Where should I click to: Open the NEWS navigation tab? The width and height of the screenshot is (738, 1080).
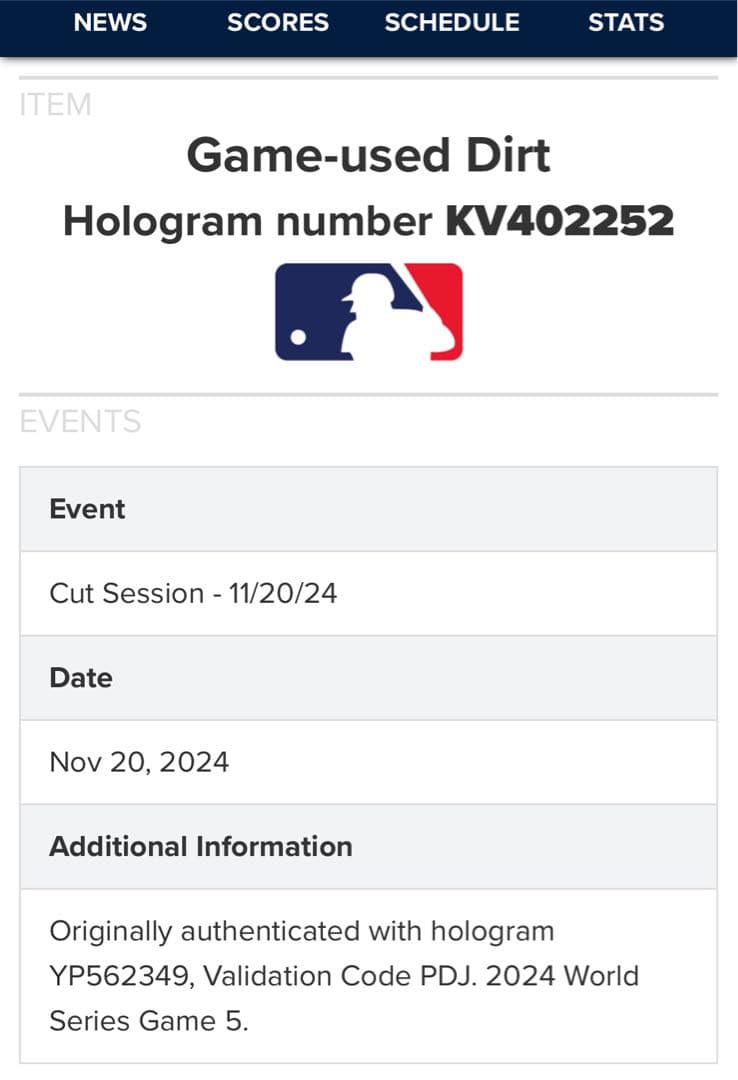click(110, 23)
